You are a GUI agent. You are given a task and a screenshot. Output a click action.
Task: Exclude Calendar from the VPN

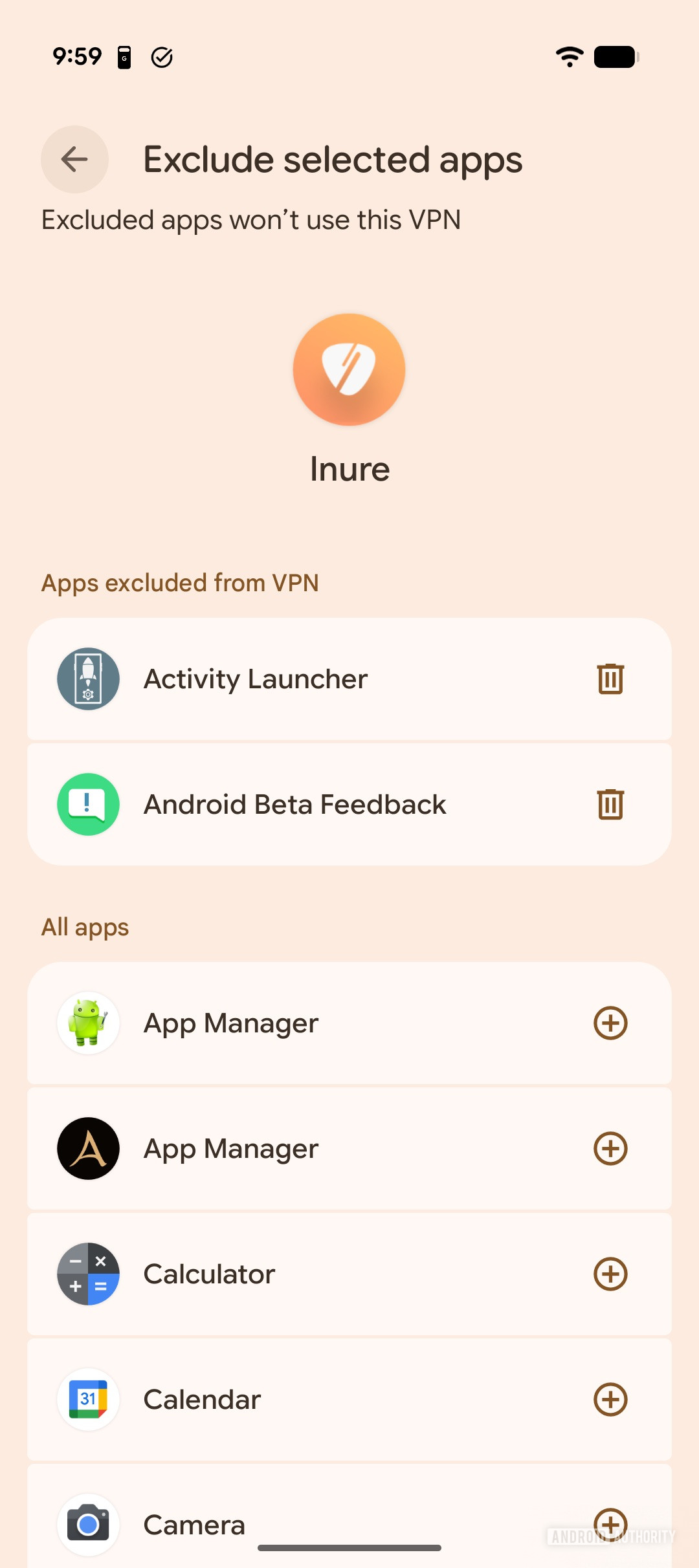point(609,1399)
